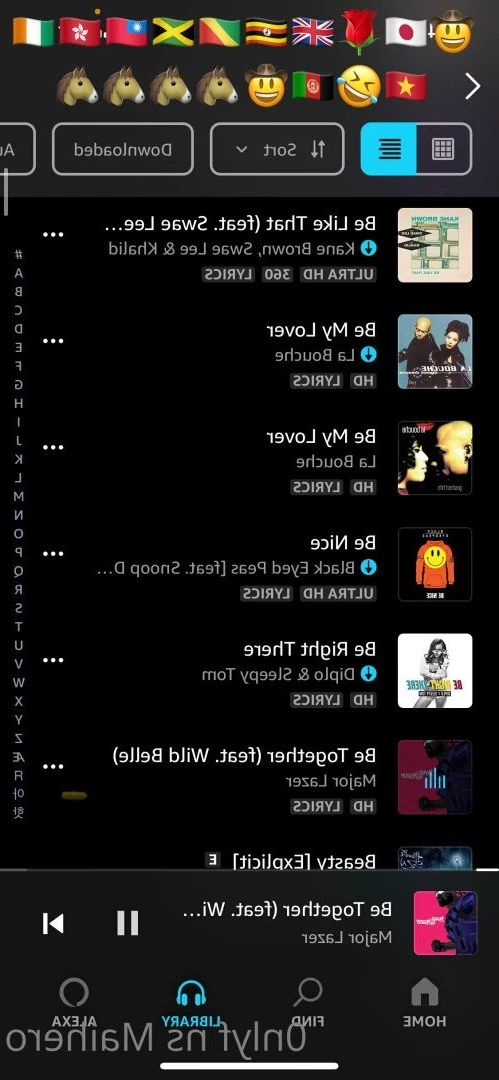Tap the skip track button in mini player
499x1080 pixels.
(x=53, y=923)
